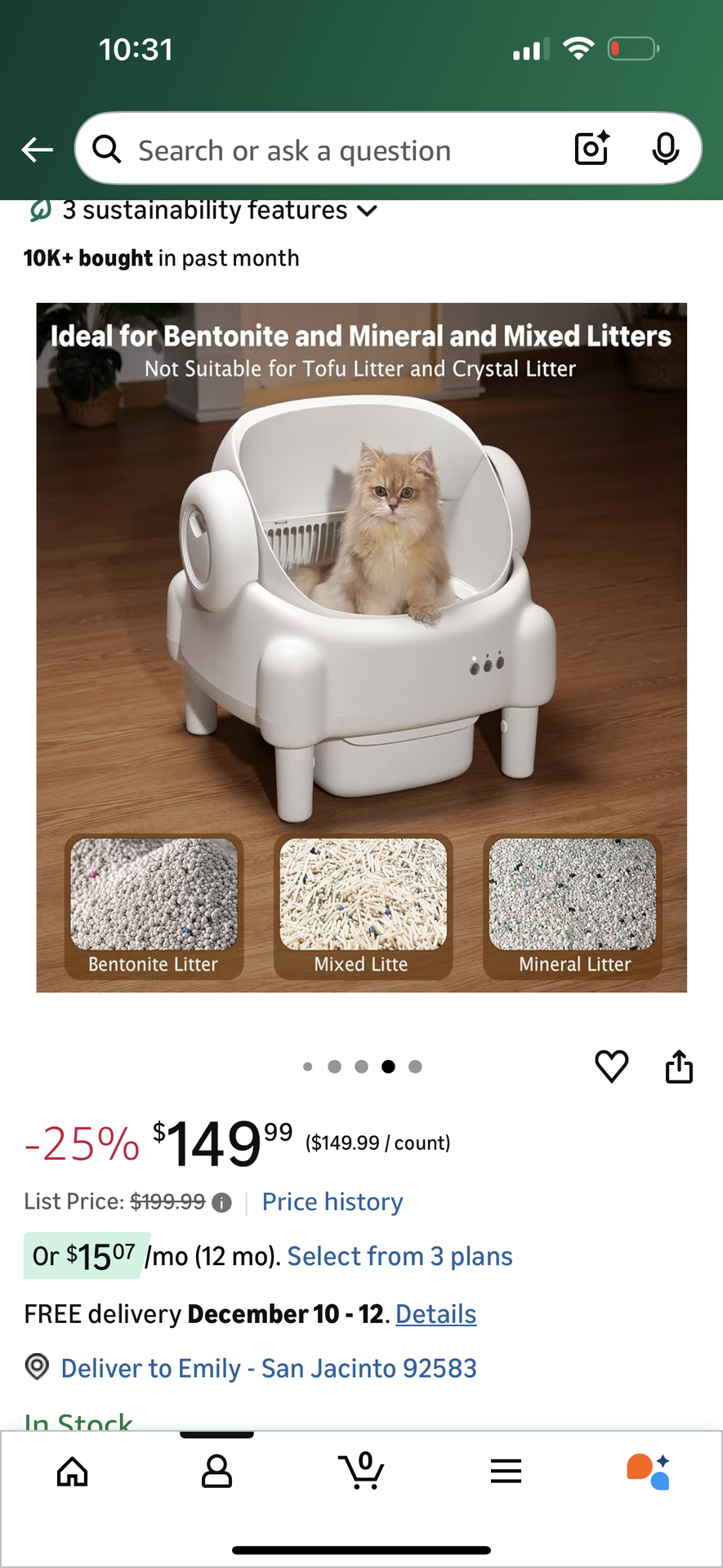Image resolution: width=723 pixels, height=1568 pixels.
Task: Open the shopping cart
Action: (361, 1470)
